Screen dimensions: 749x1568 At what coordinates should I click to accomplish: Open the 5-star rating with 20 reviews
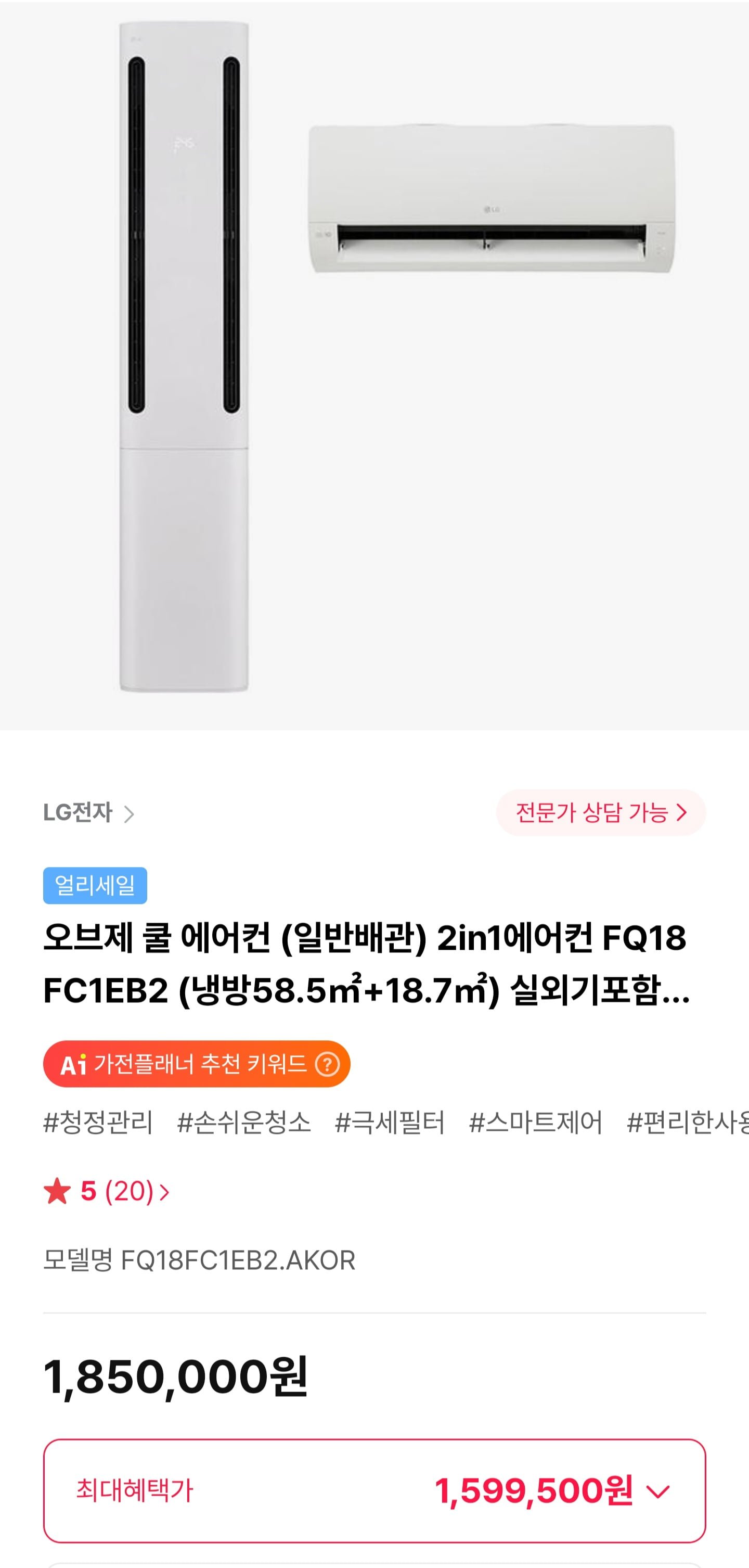tap(107, 1191)
